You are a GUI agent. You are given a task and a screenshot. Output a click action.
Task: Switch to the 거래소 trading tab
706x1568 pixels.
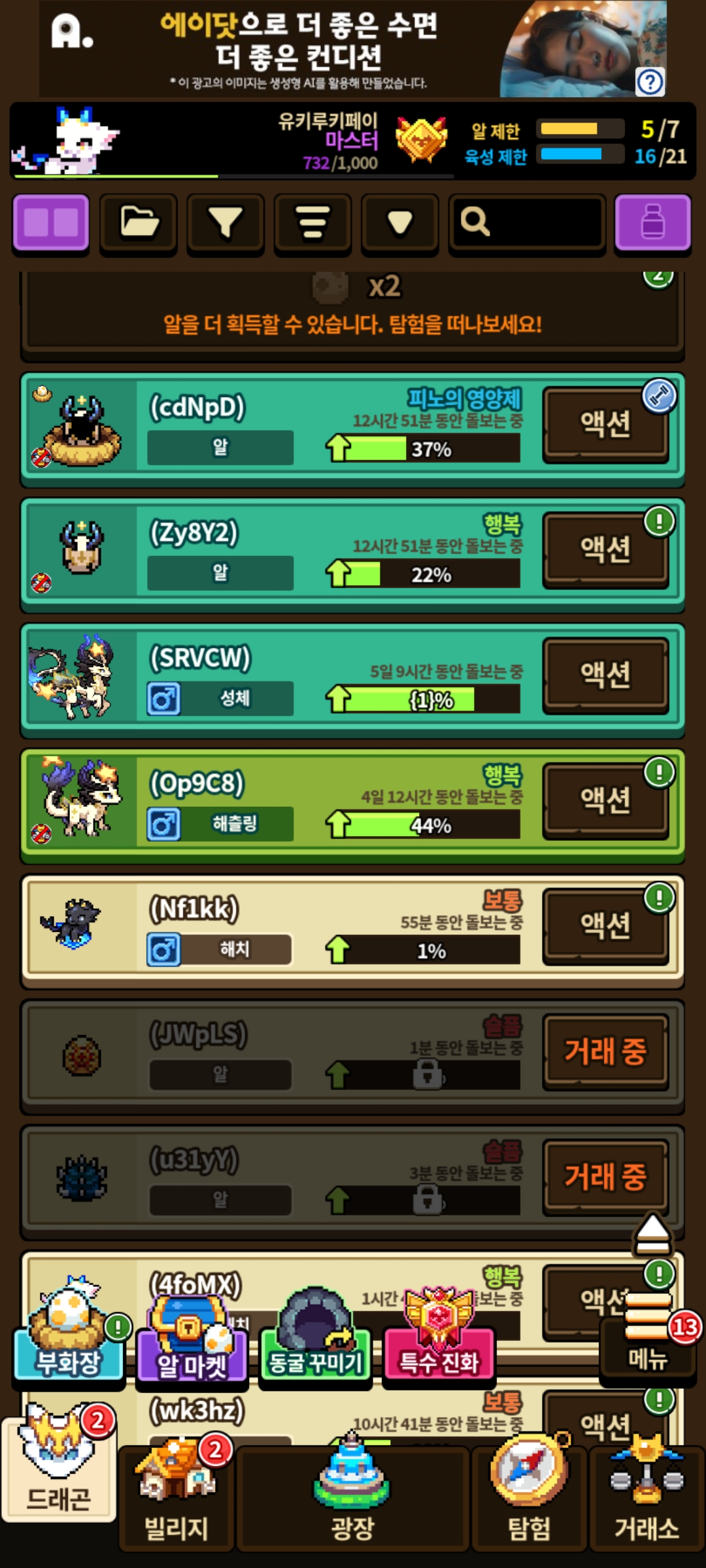tap(647, 1496)
